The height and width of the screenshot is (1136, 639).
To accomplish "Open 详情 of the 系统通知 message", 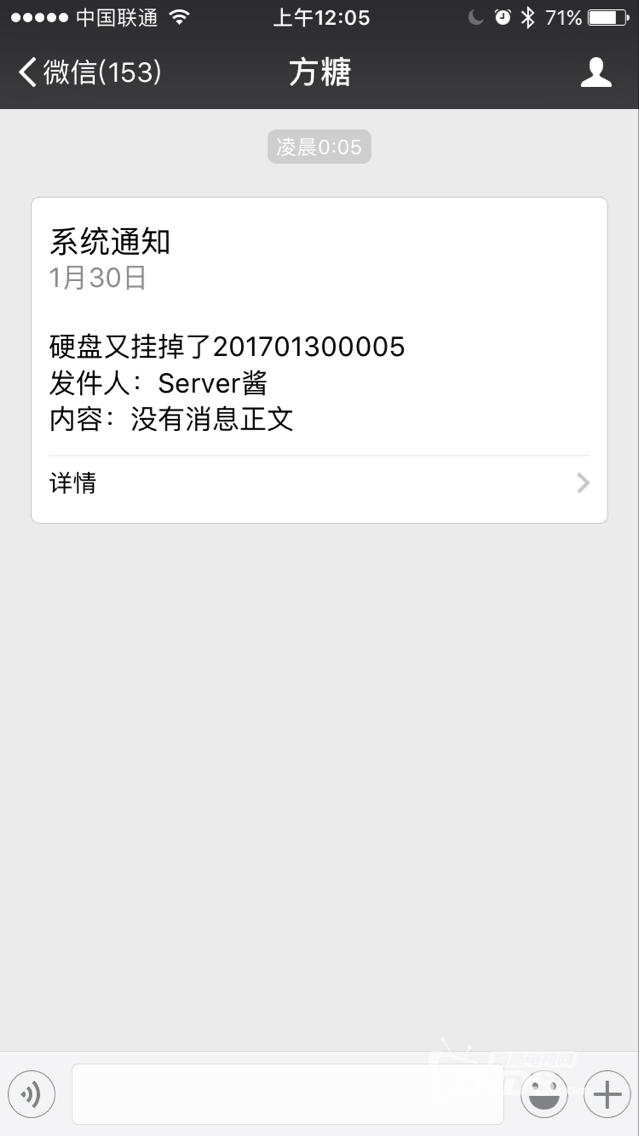I will click(319, 483).
